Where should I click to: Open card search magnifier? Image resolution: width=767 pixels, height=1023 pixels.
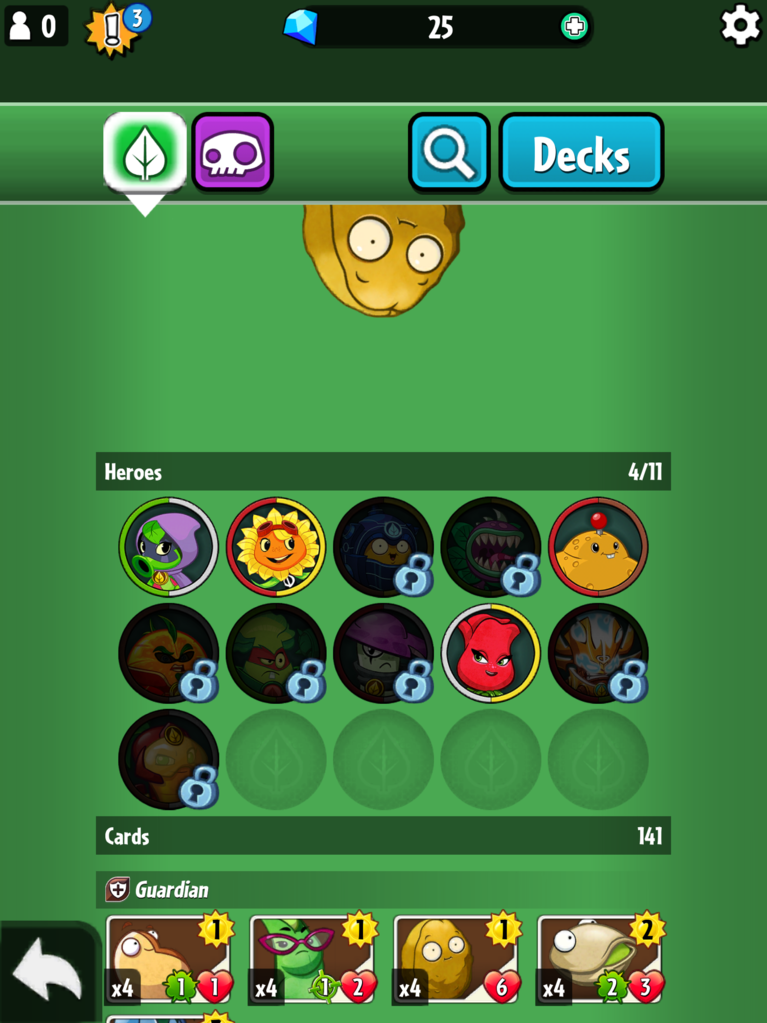click(449, 153)
